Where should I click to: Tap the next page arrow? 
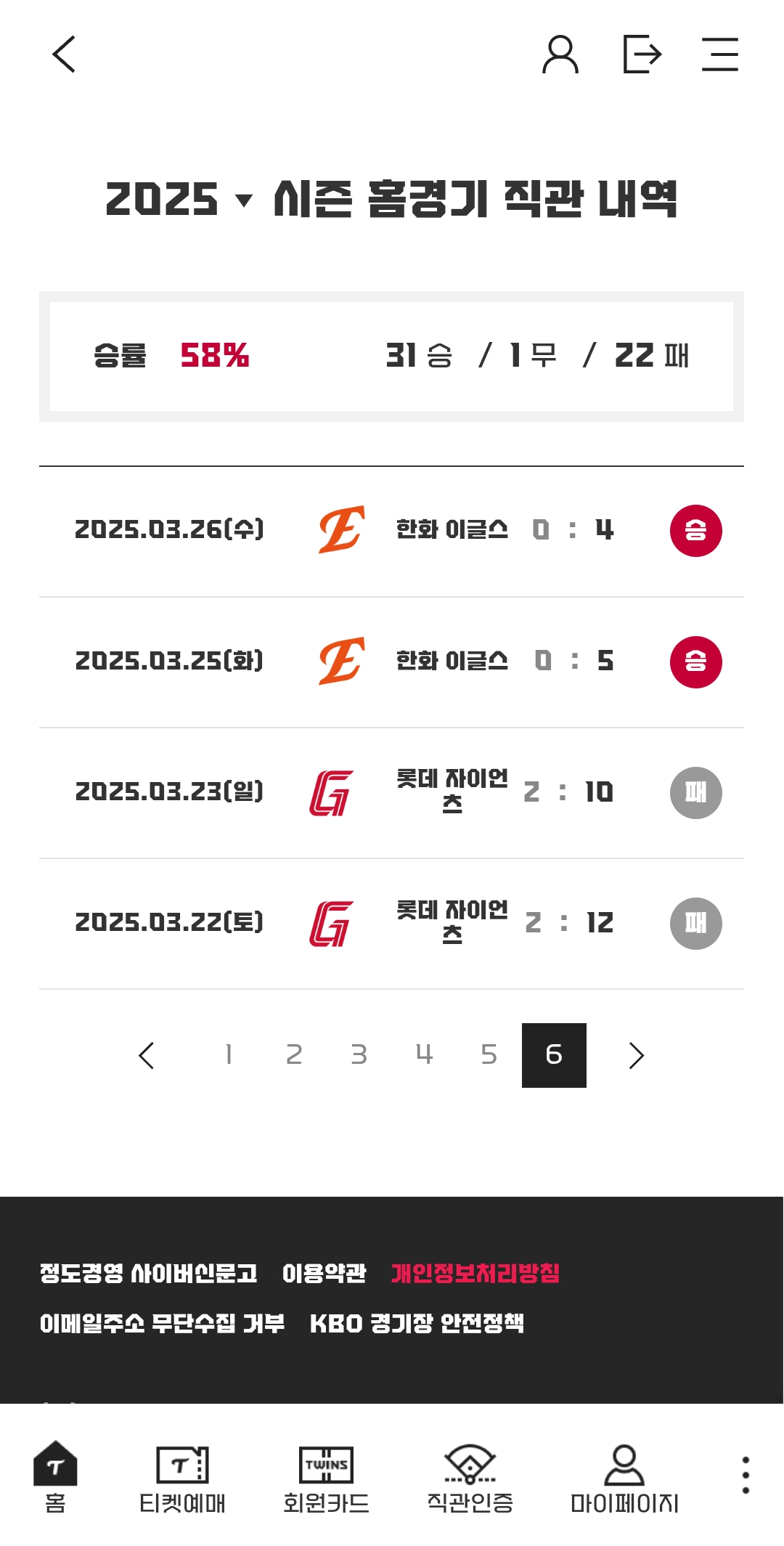coord(636,1055)
